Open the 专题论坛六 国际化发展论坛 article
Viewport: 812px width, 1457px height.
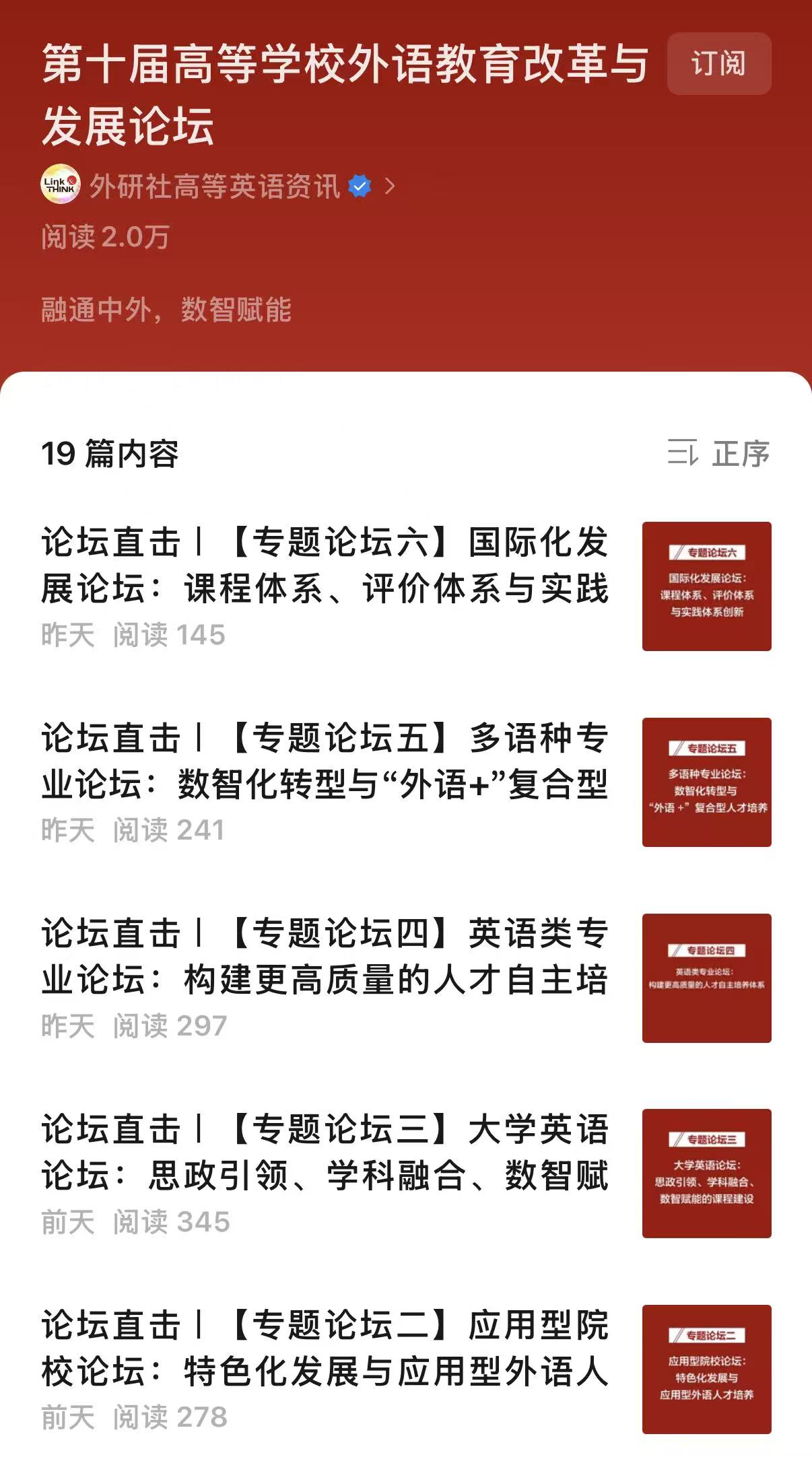tap(325, 566)
